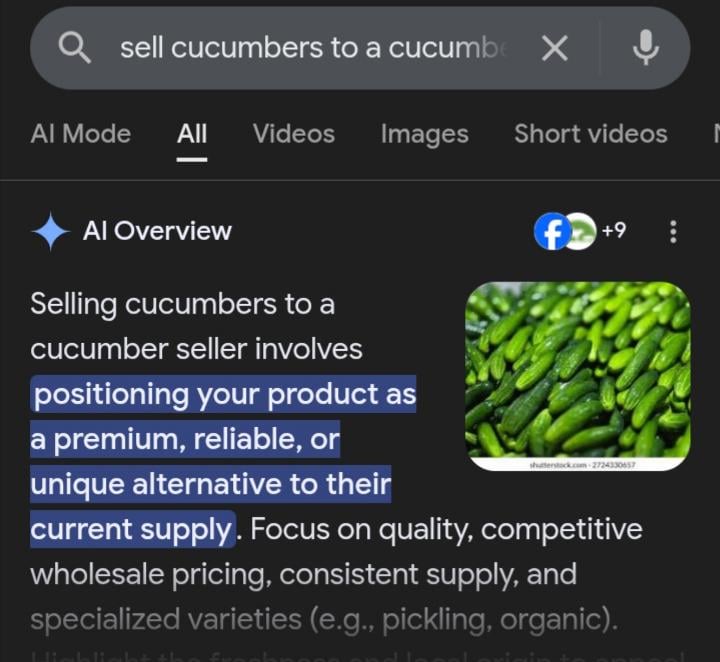Clear the search query text
This screenshot has height=662, width=720.
[x=555, y=48]
